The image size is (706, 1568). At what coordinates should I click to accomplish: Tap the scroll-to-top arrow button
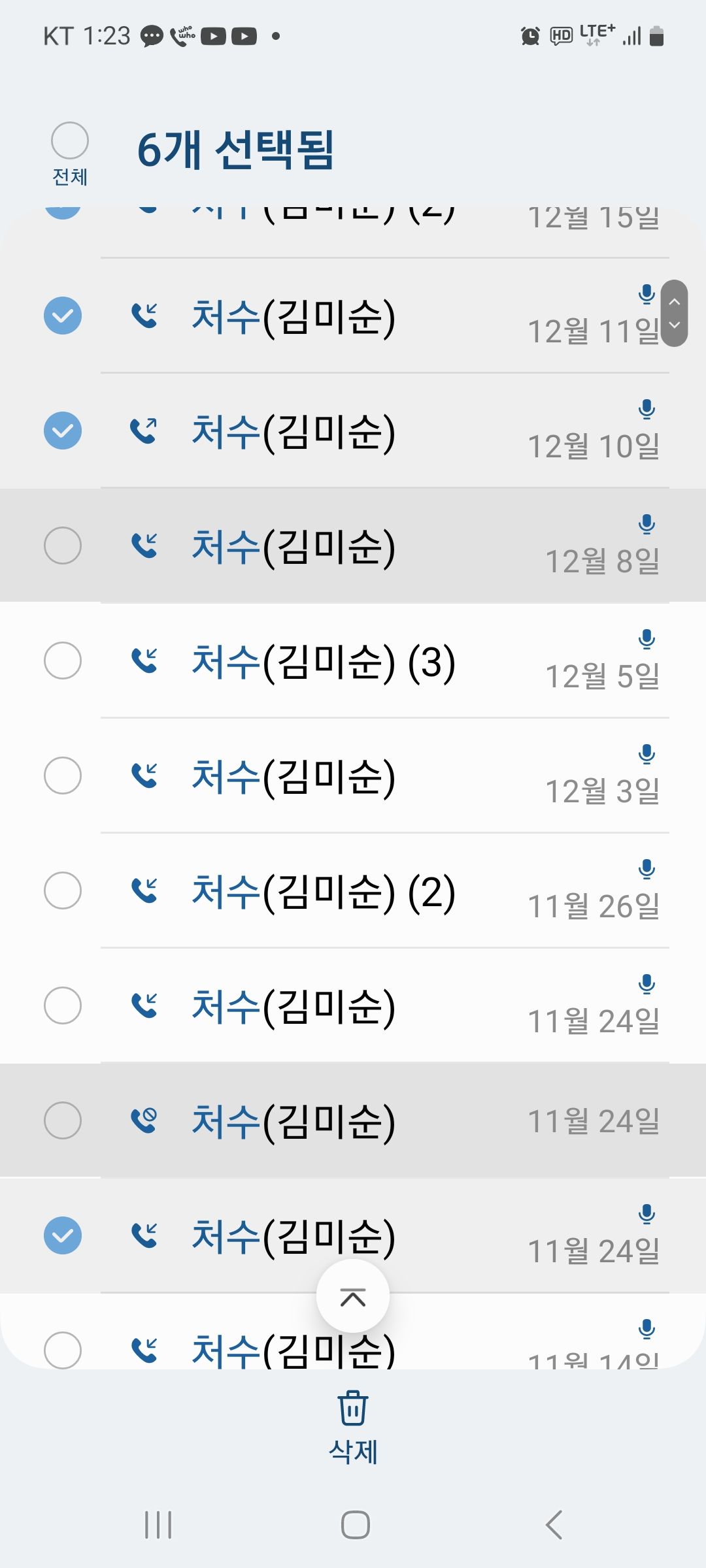tap(352, 1296)
